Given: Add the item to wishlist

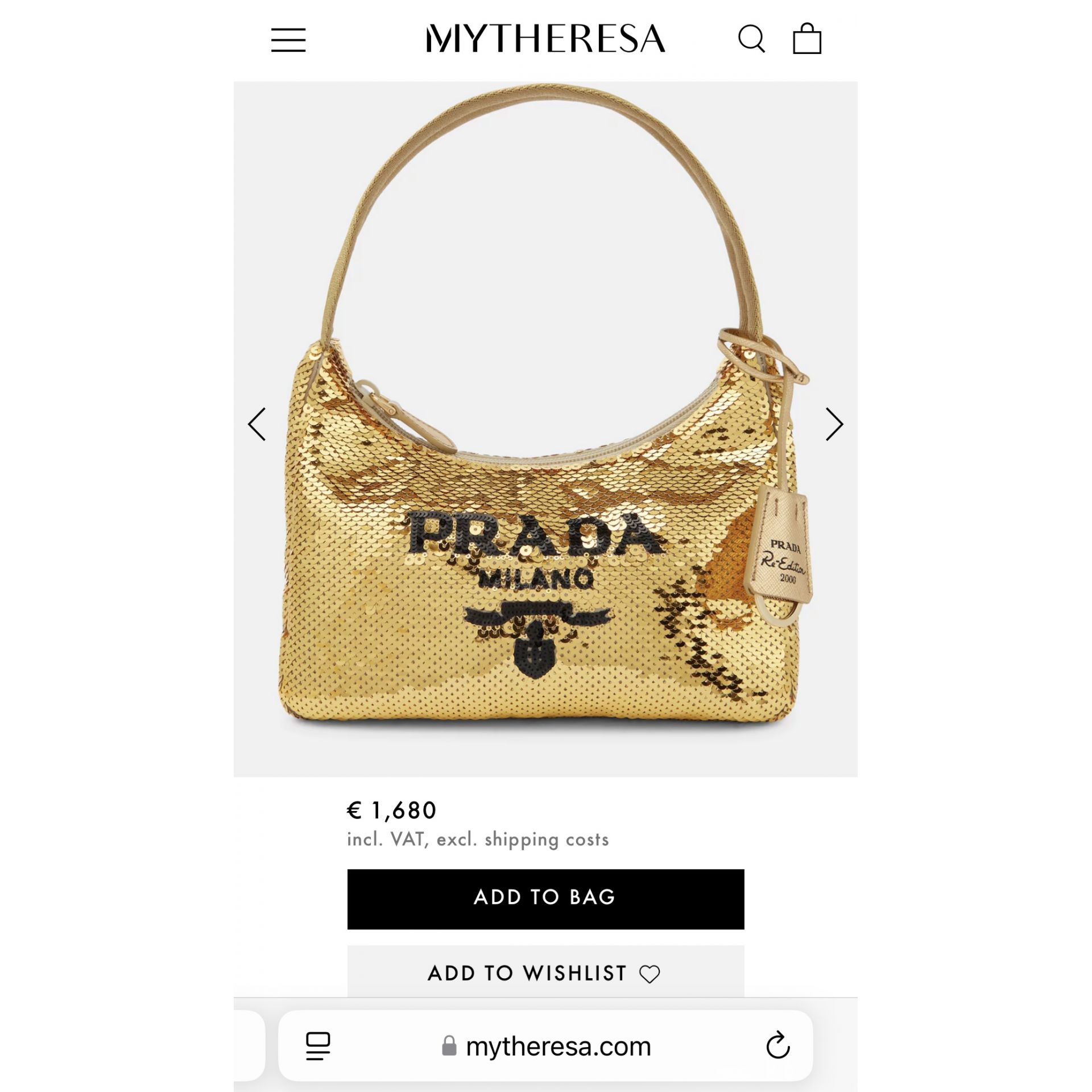Looking at the screenshot, I should pyautogui.click(x=545, y=973).
